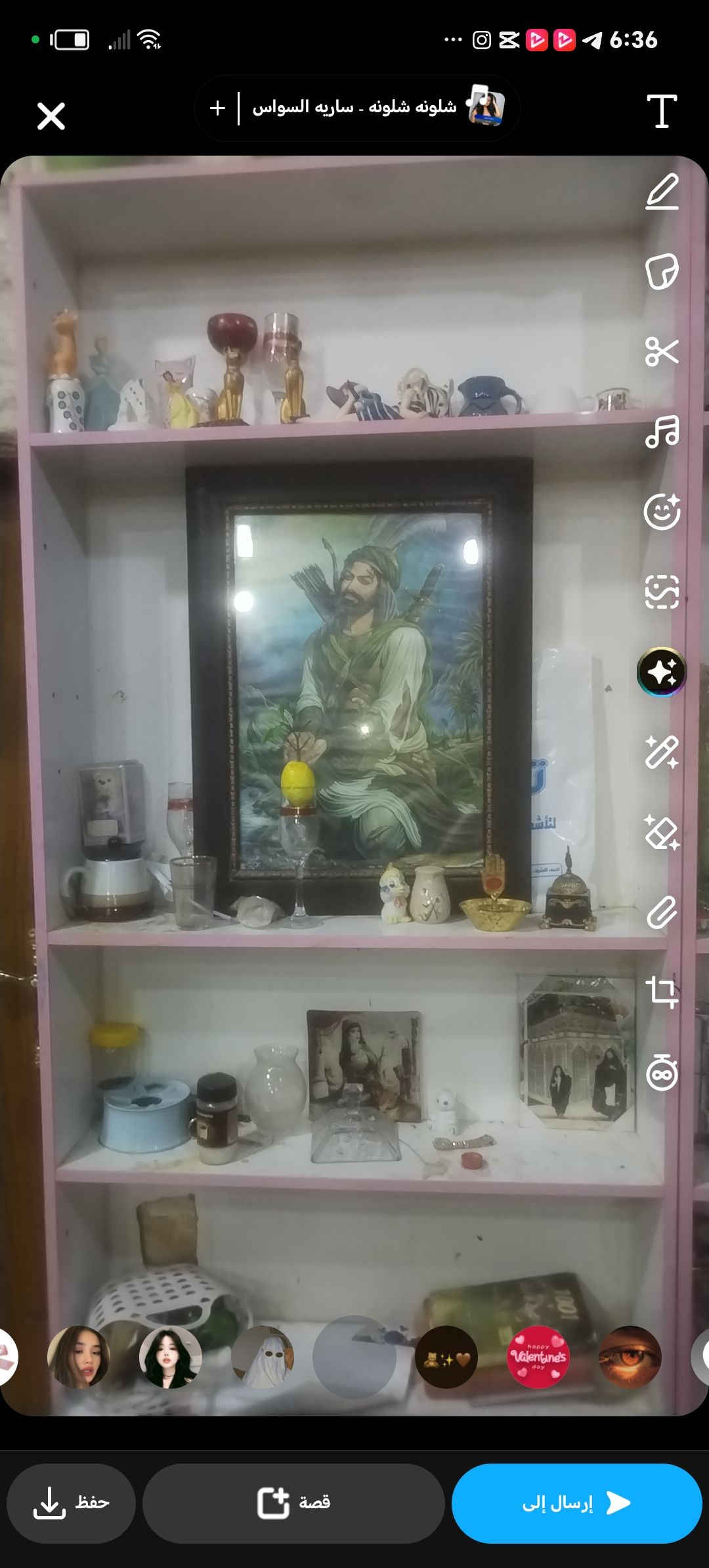Open the scissors cutout tool
Screen dimensions: 709x1568
point(662,351)
